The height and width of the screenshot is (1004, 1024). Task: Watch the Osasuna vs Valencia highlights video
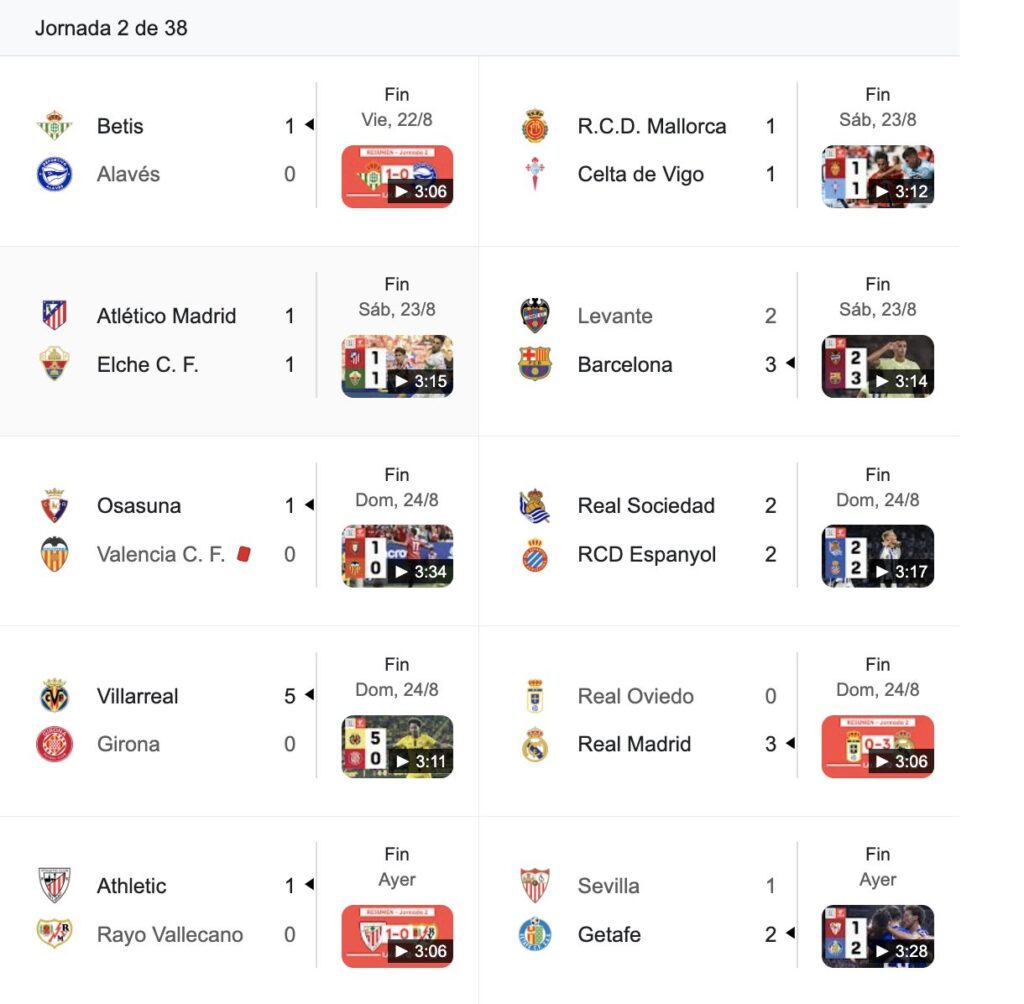pos(397,556)
